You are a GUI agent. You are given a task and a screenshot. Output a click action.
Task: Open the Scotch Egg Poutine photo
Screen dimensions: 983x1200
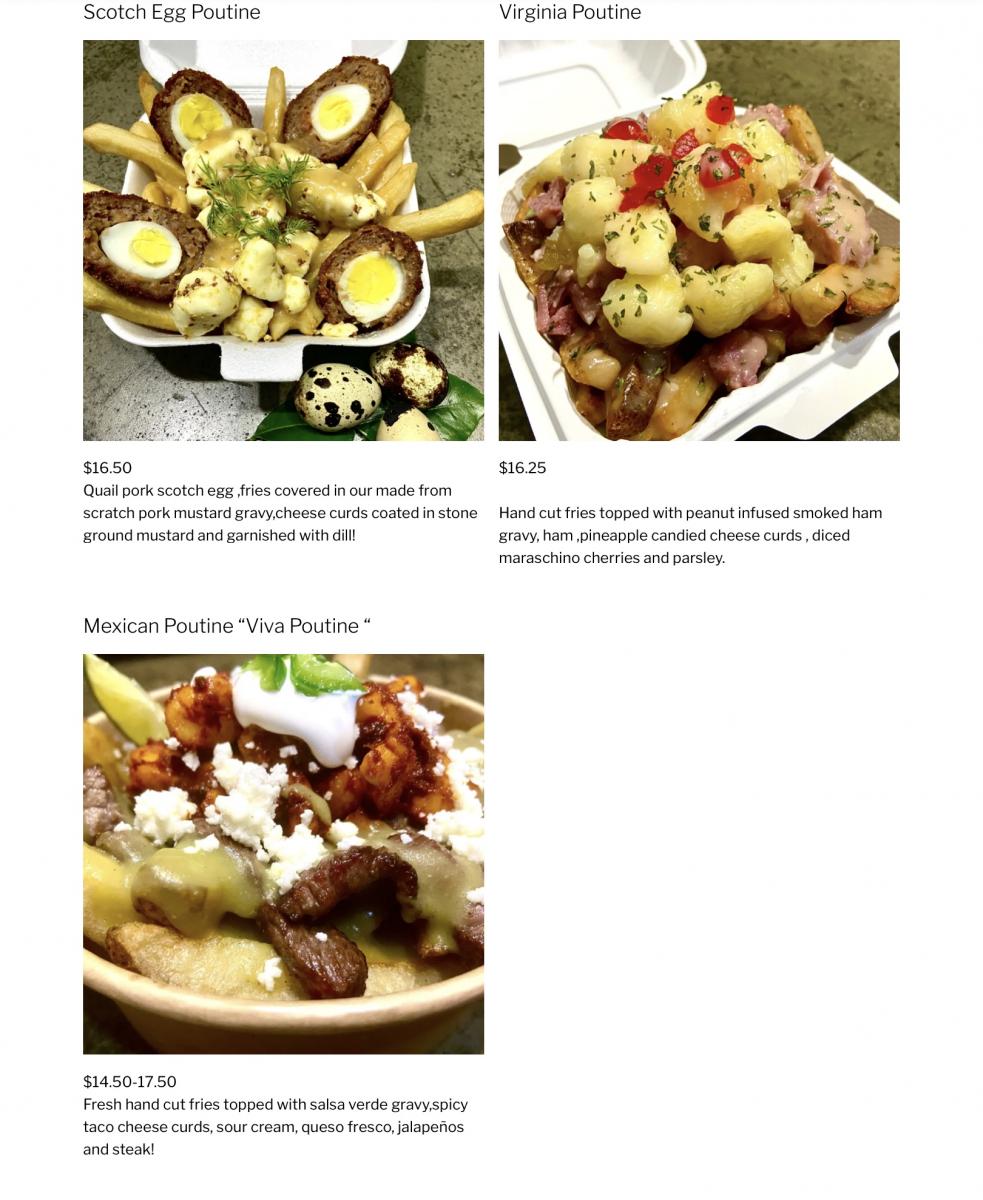click(x=283, y=240)
